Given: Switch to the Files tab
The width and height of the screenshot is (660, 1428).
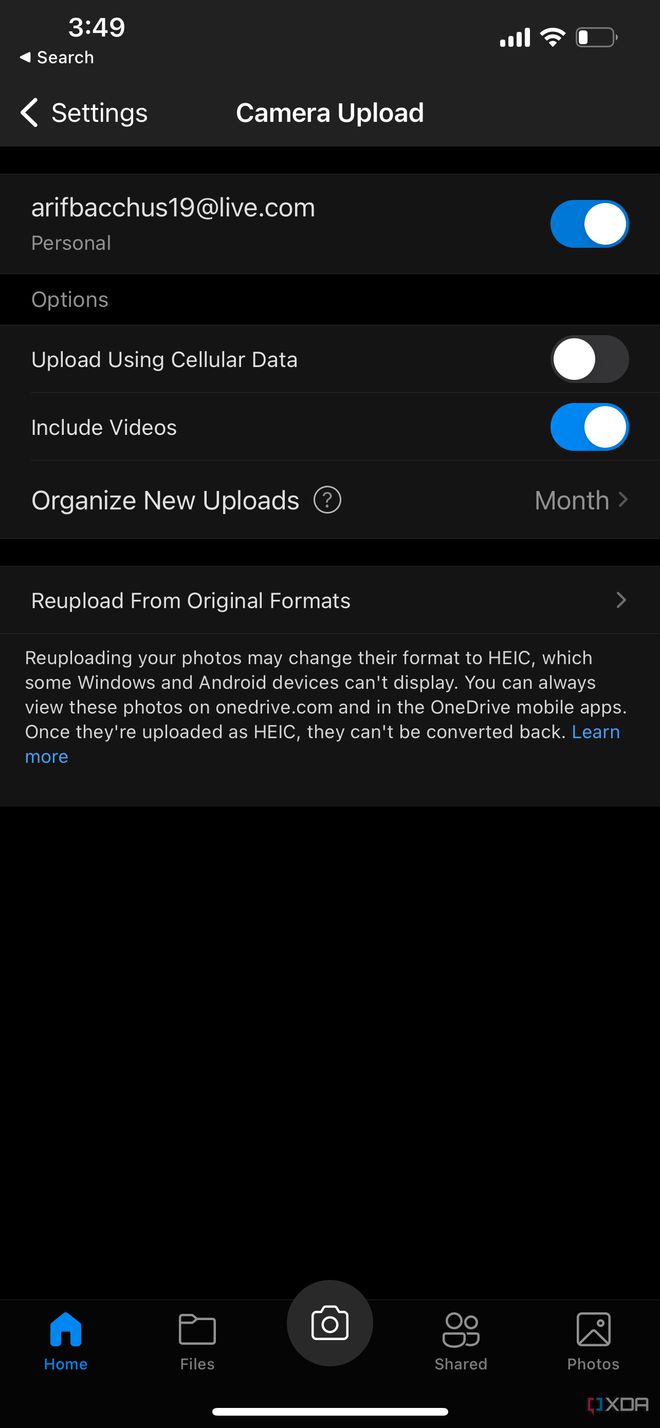Looking at the screenshot, I should tap(197, 1342).
